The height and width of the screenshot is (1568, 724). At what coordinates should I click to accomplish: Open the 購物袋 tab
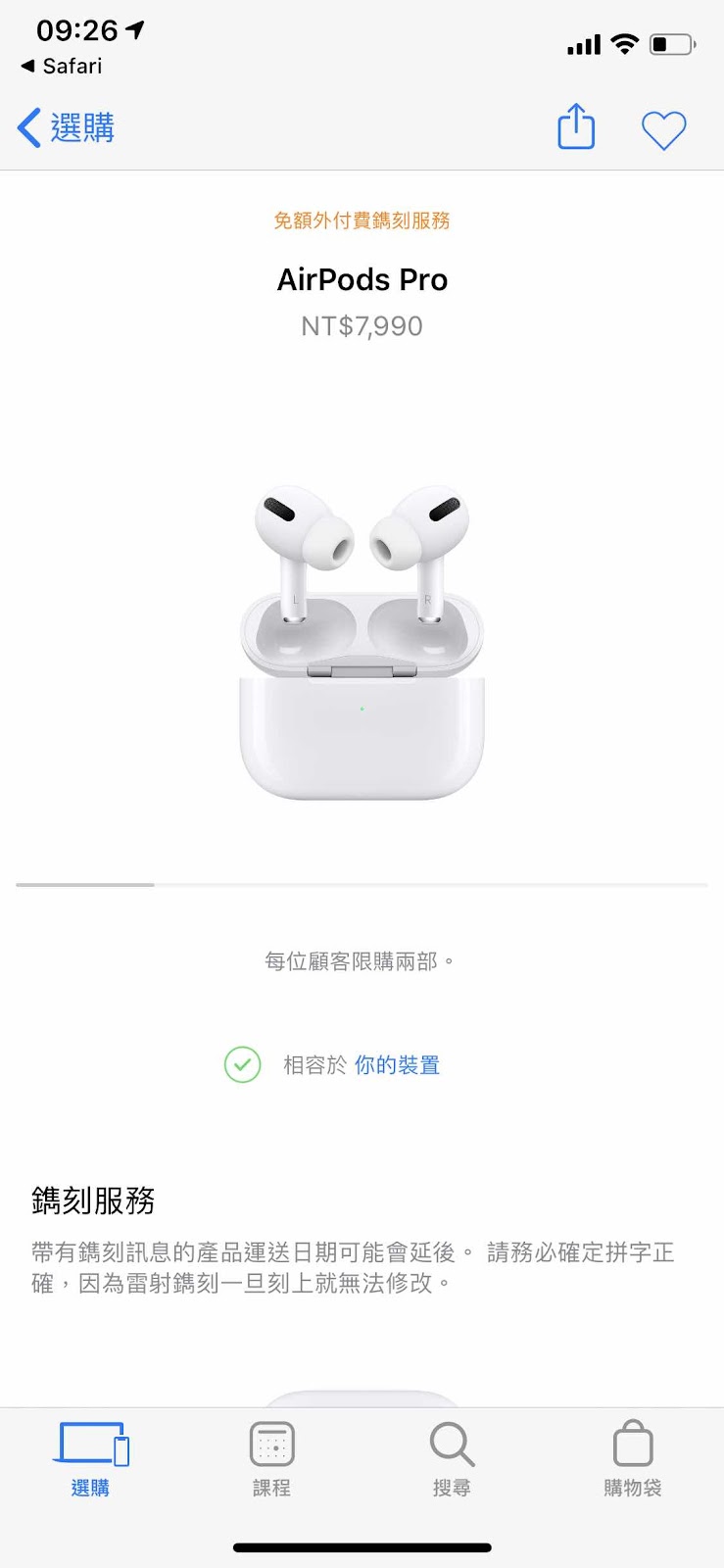click(633, 1459)
